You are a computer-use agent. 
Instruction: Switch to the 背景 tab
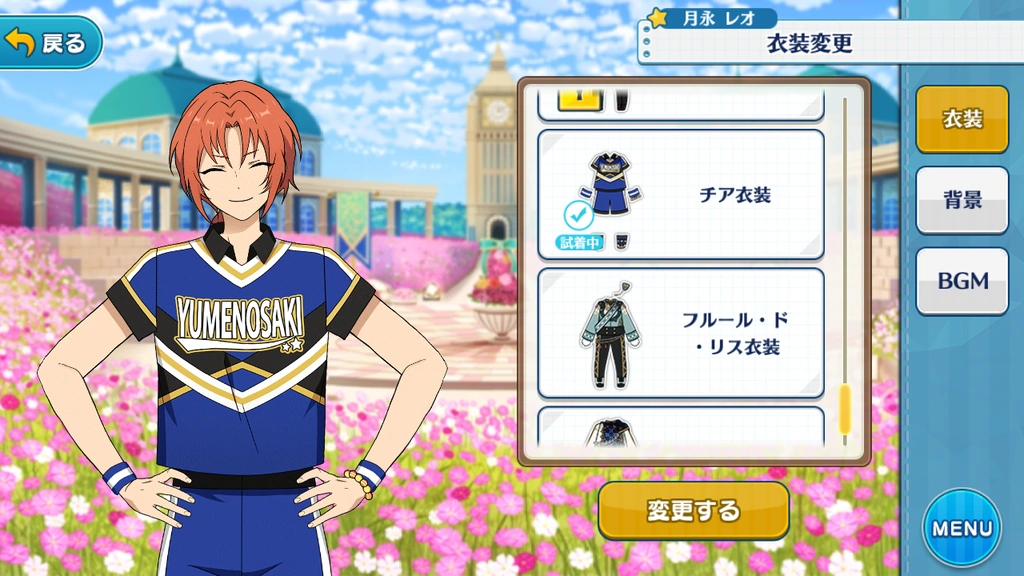click(x=962, y=200)
